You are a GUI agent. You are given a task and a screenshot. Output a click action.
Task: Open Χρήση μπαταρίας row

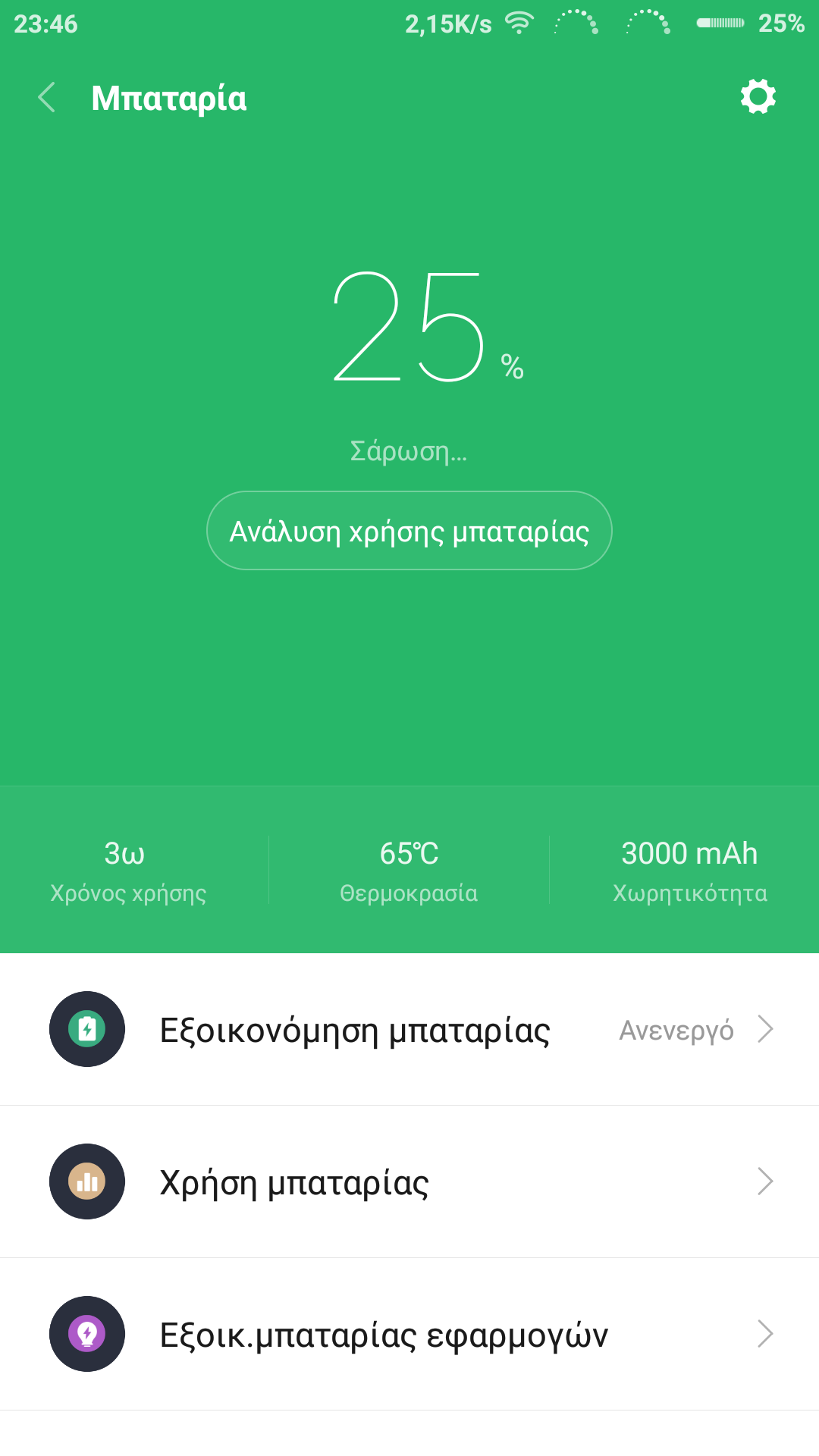409,1181
